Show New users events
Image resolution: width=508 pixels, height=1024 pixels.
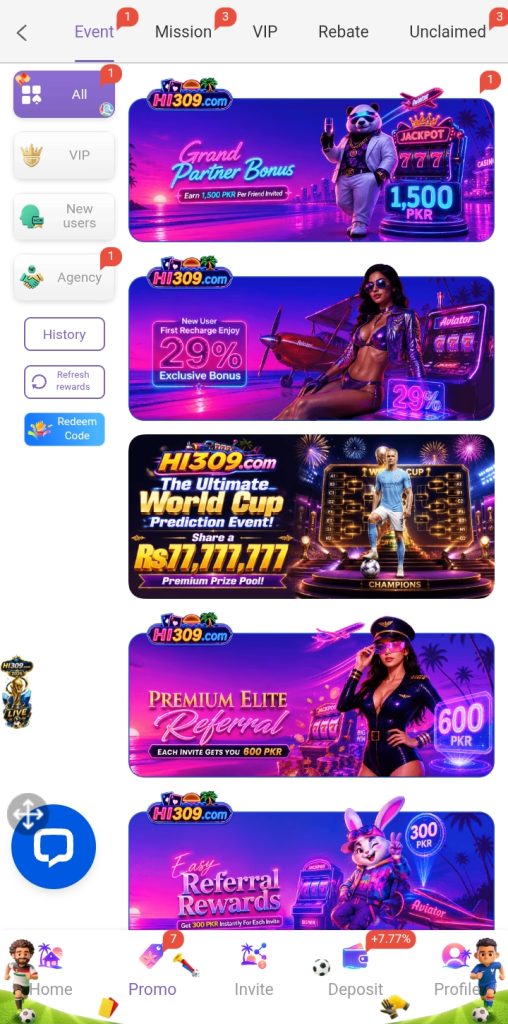point(64,216)
